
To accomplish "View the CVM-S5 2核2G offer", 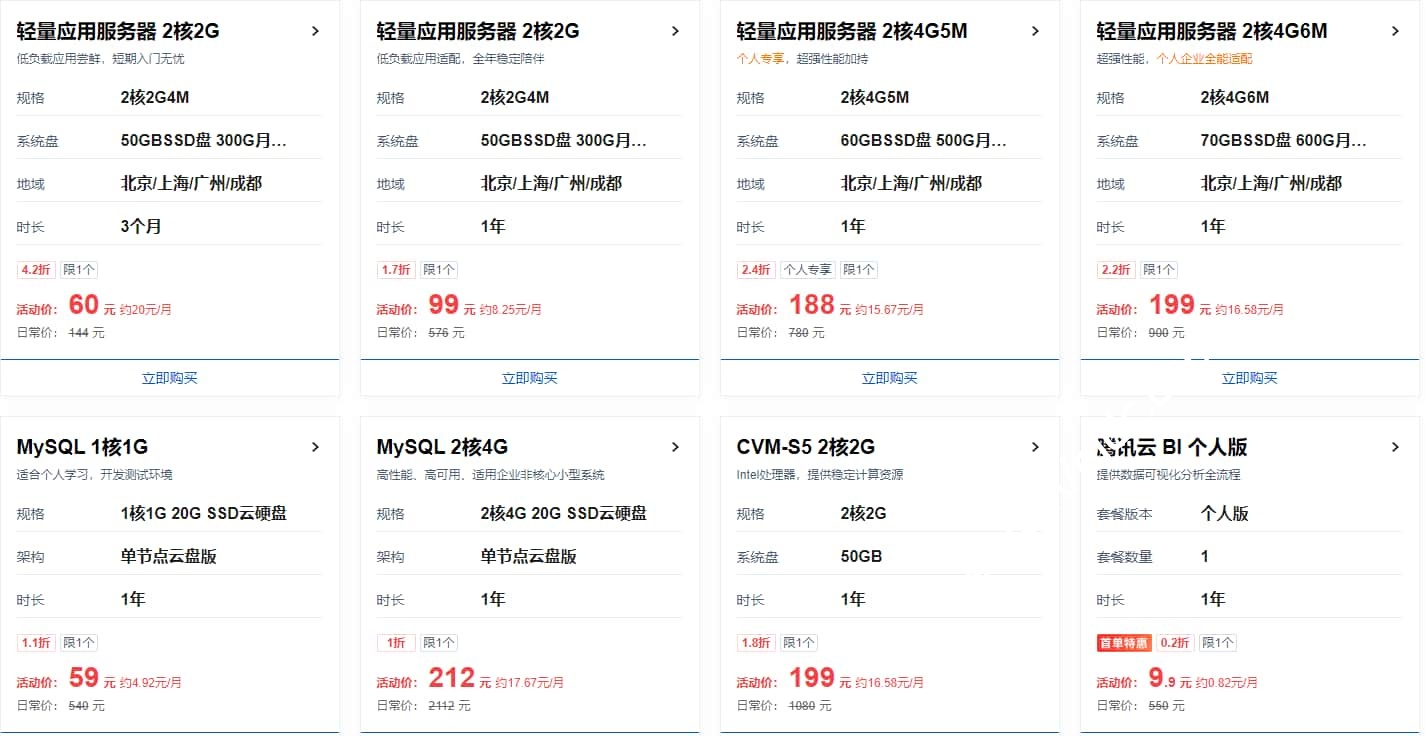I will pyautogui.click(x=1035, y=447).
